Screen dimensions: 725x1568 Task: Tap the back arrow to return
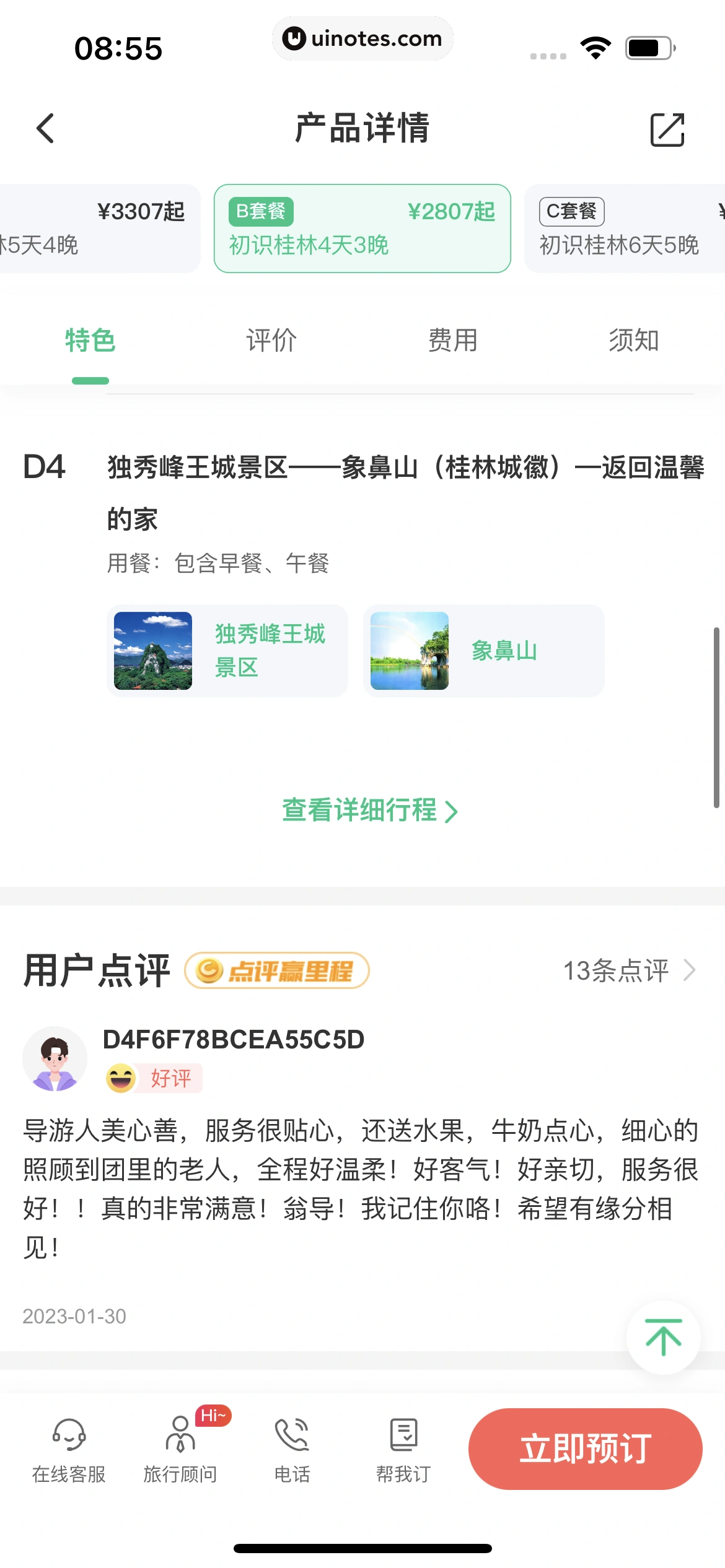[44, 129]
